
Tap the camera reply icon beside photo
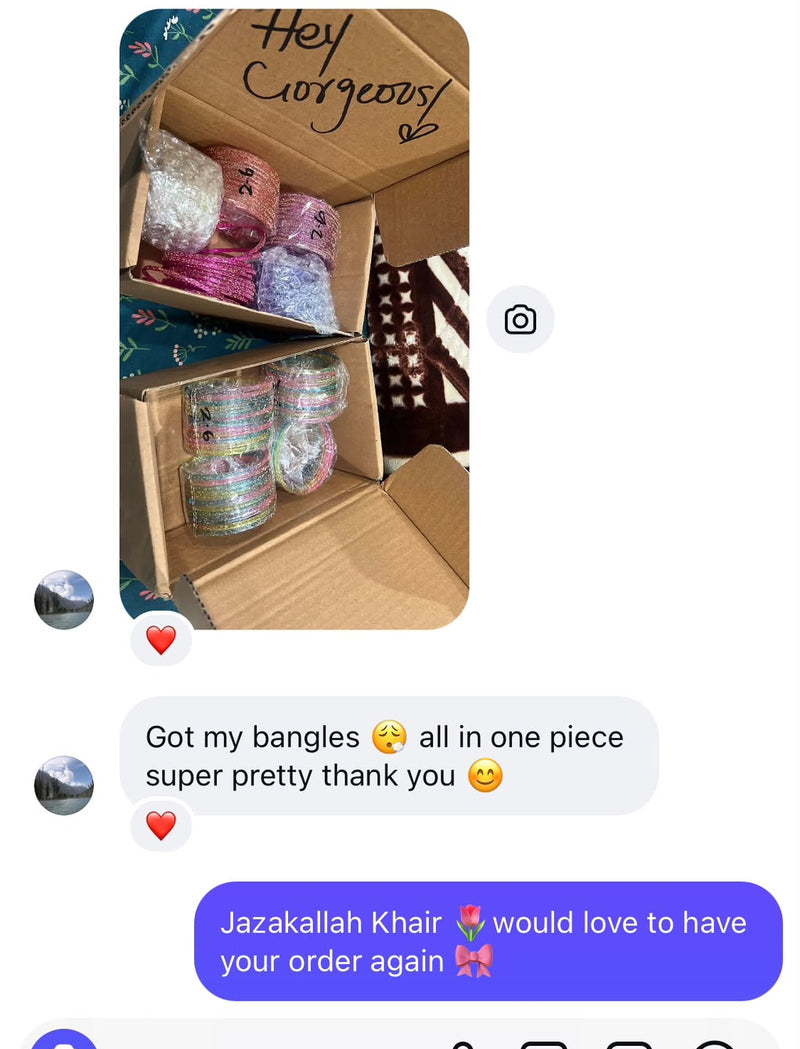[x=520, y=320]
